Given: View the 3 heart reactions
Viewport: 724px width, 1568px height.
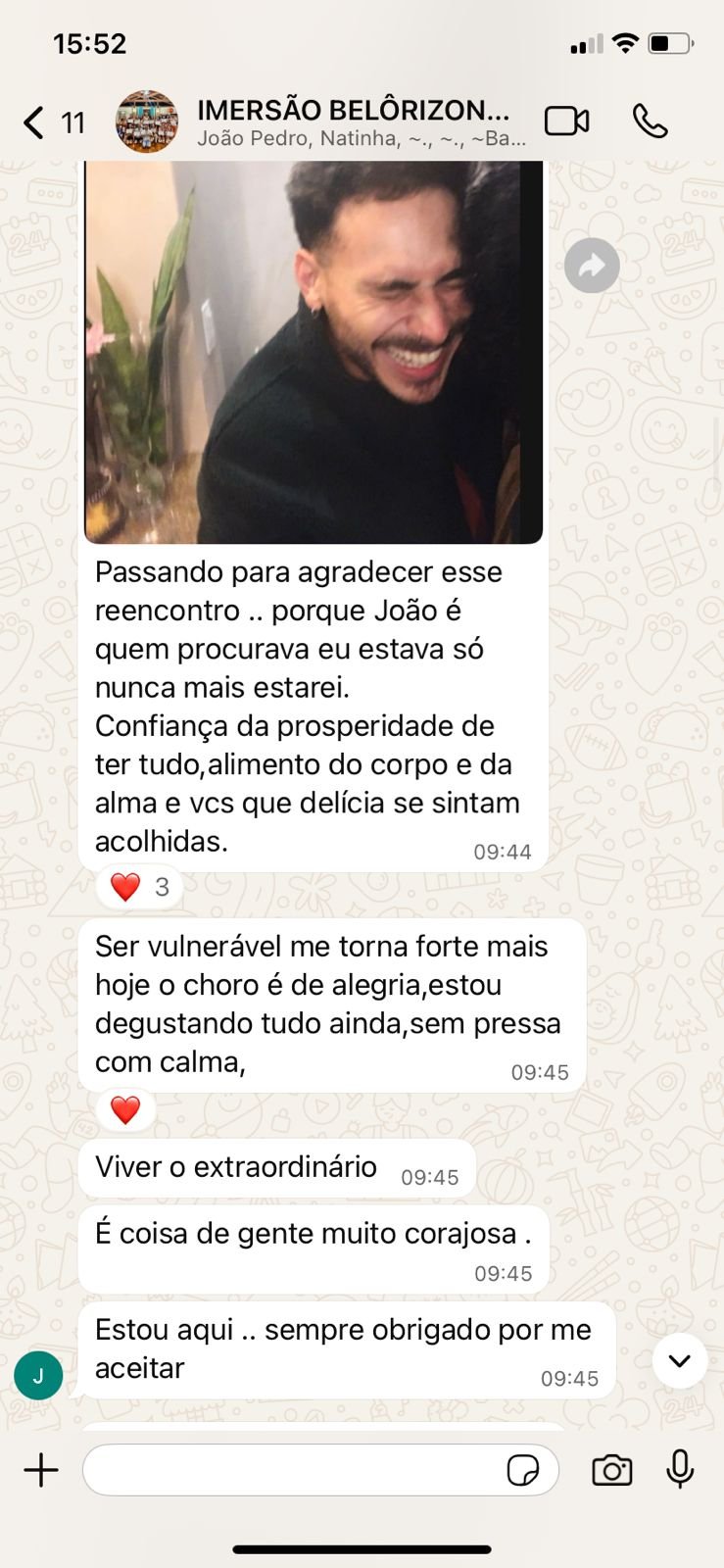Looking at the screenshot, I should tap(140, 887).
